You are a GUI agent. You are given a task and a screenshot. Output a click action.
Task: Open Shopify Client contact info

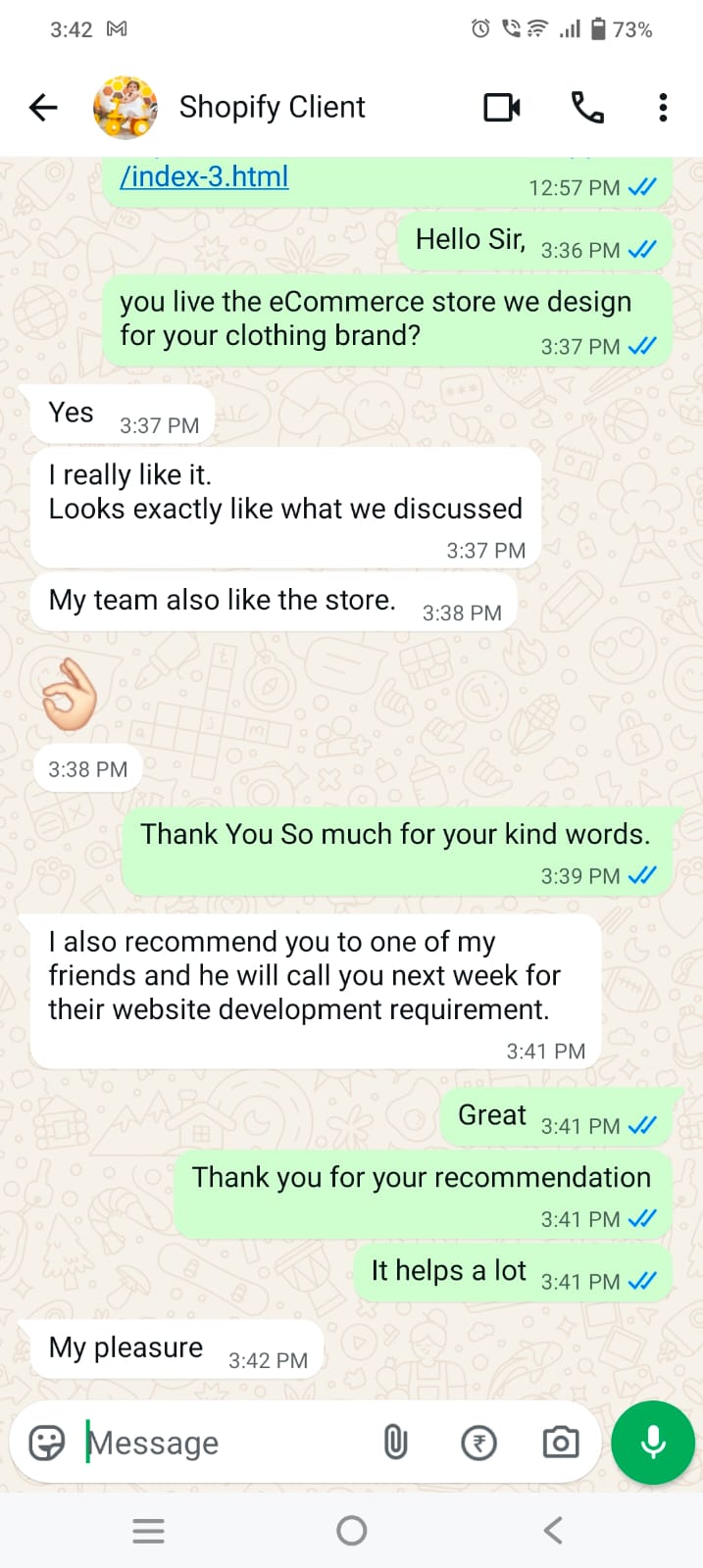[x=272, y=107]
